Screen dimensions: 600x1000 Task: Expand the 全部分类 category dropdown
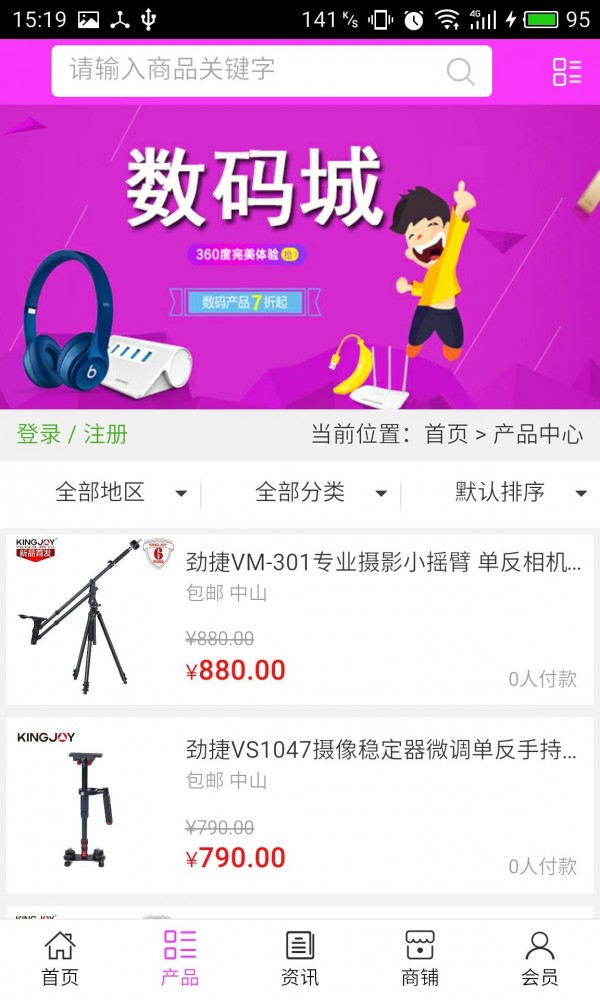click(x=320, y=492)
